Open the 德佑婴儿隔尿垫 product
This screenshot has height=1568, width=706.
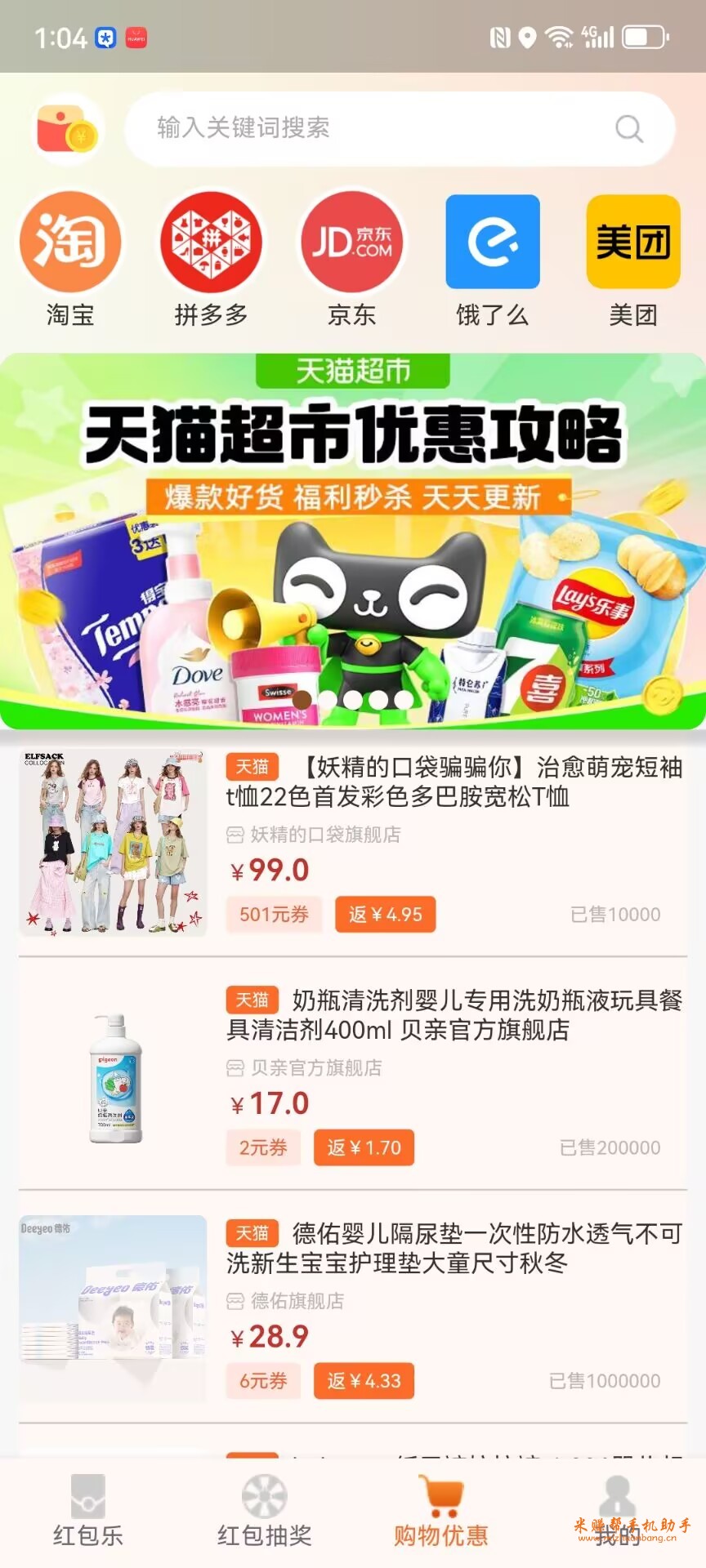pos(454,1248)
